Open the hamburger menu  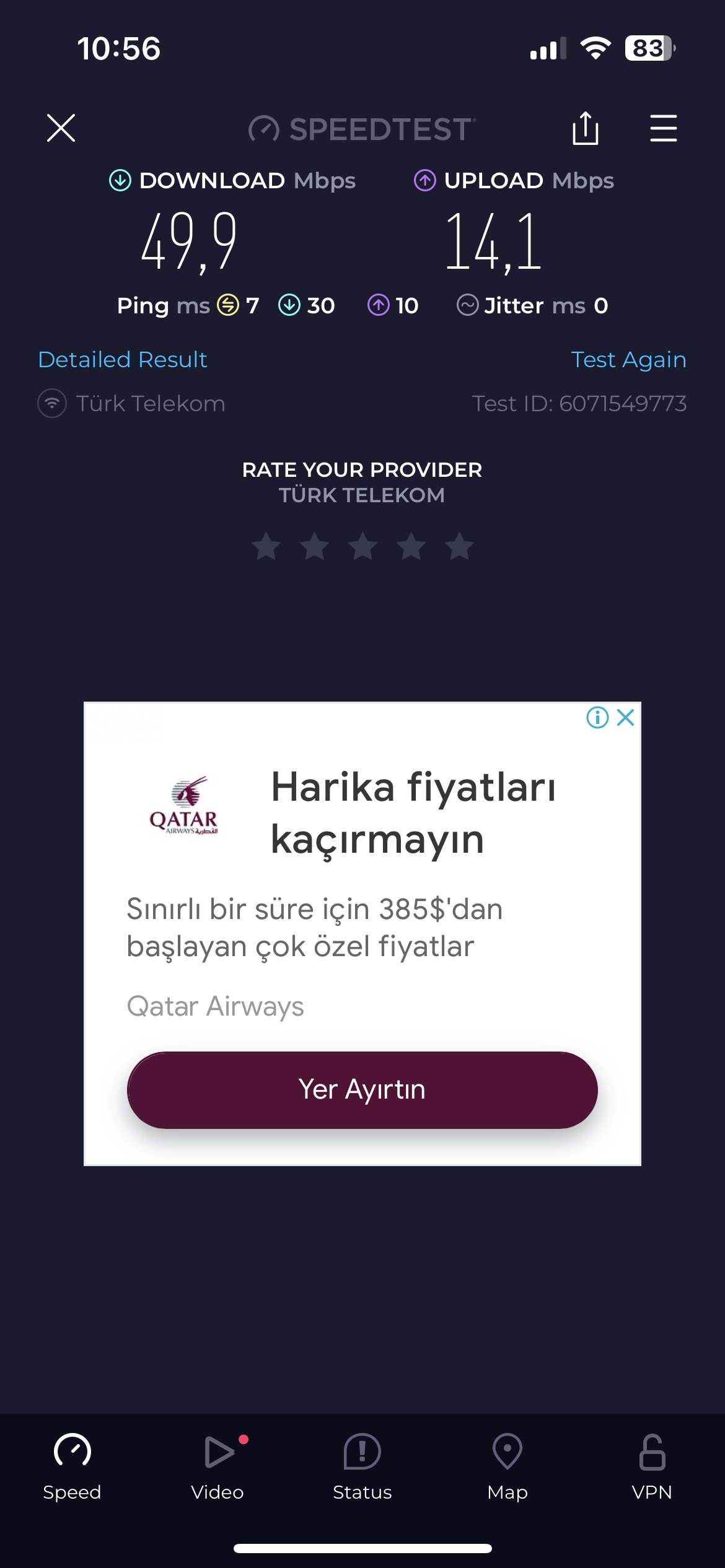(663, 128)
